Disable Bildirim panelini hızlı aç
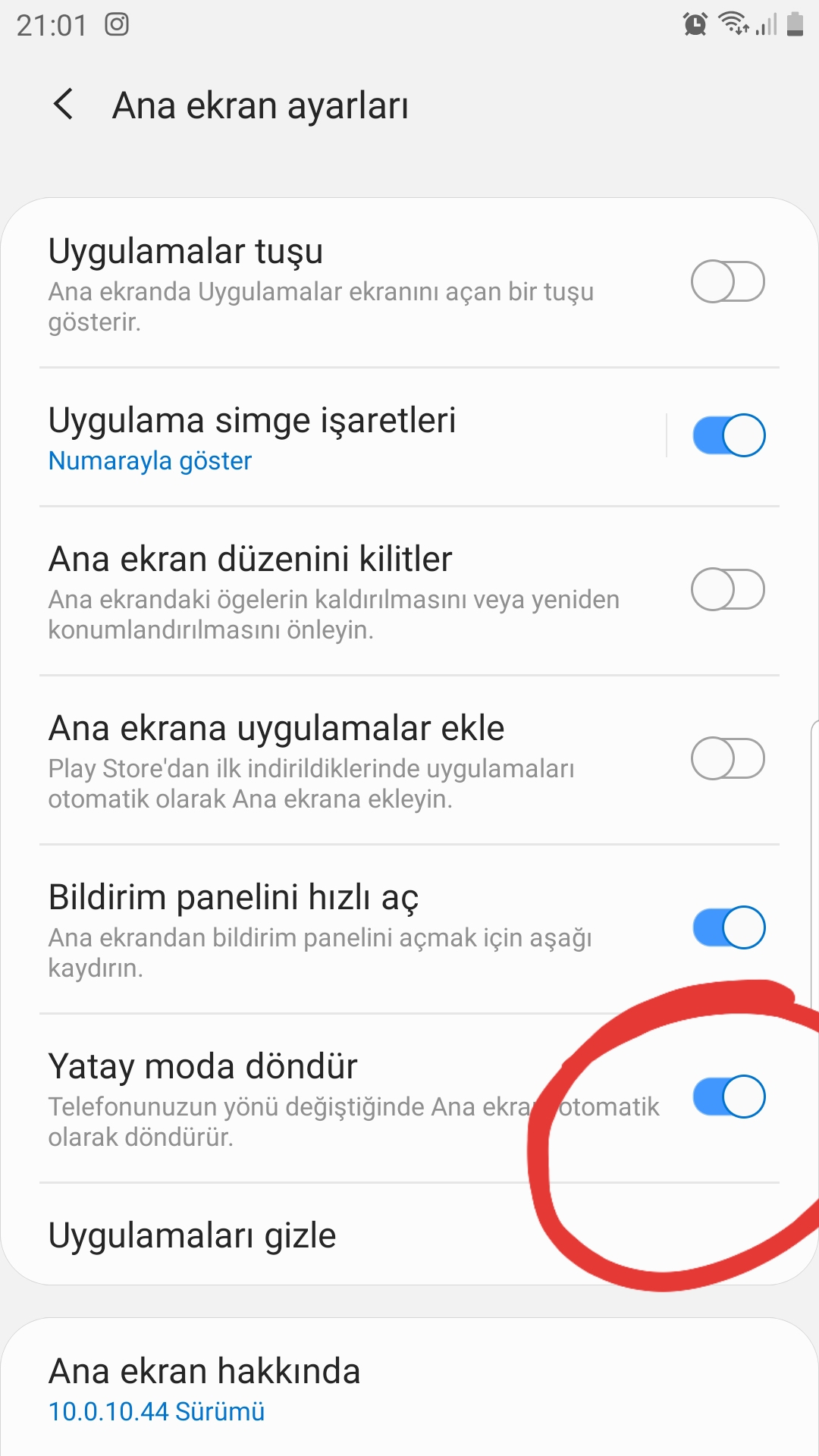 (728, 927)
